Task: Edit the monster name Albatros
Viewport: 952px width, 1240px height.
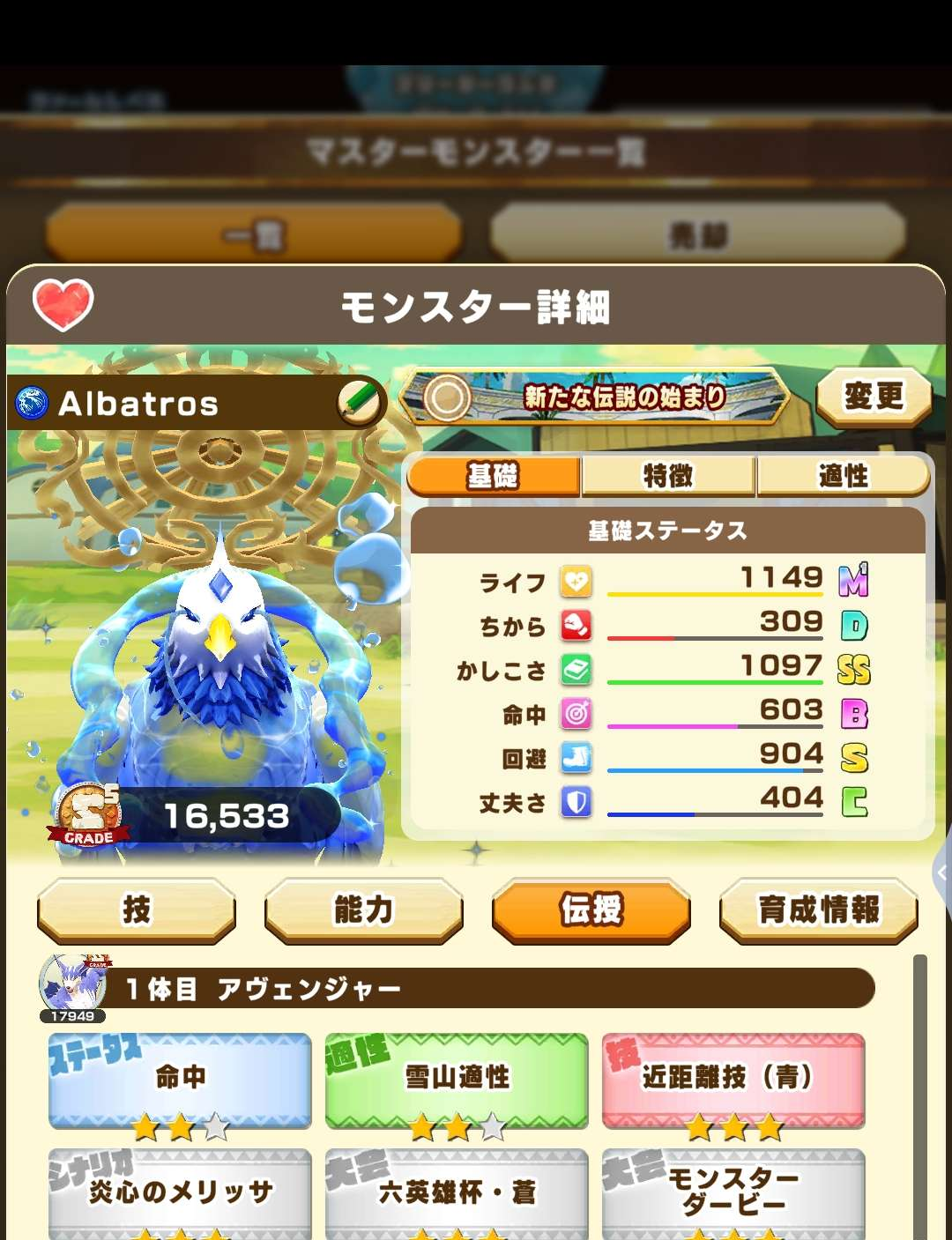Action: pyautogui.click(x=360, y=403)
